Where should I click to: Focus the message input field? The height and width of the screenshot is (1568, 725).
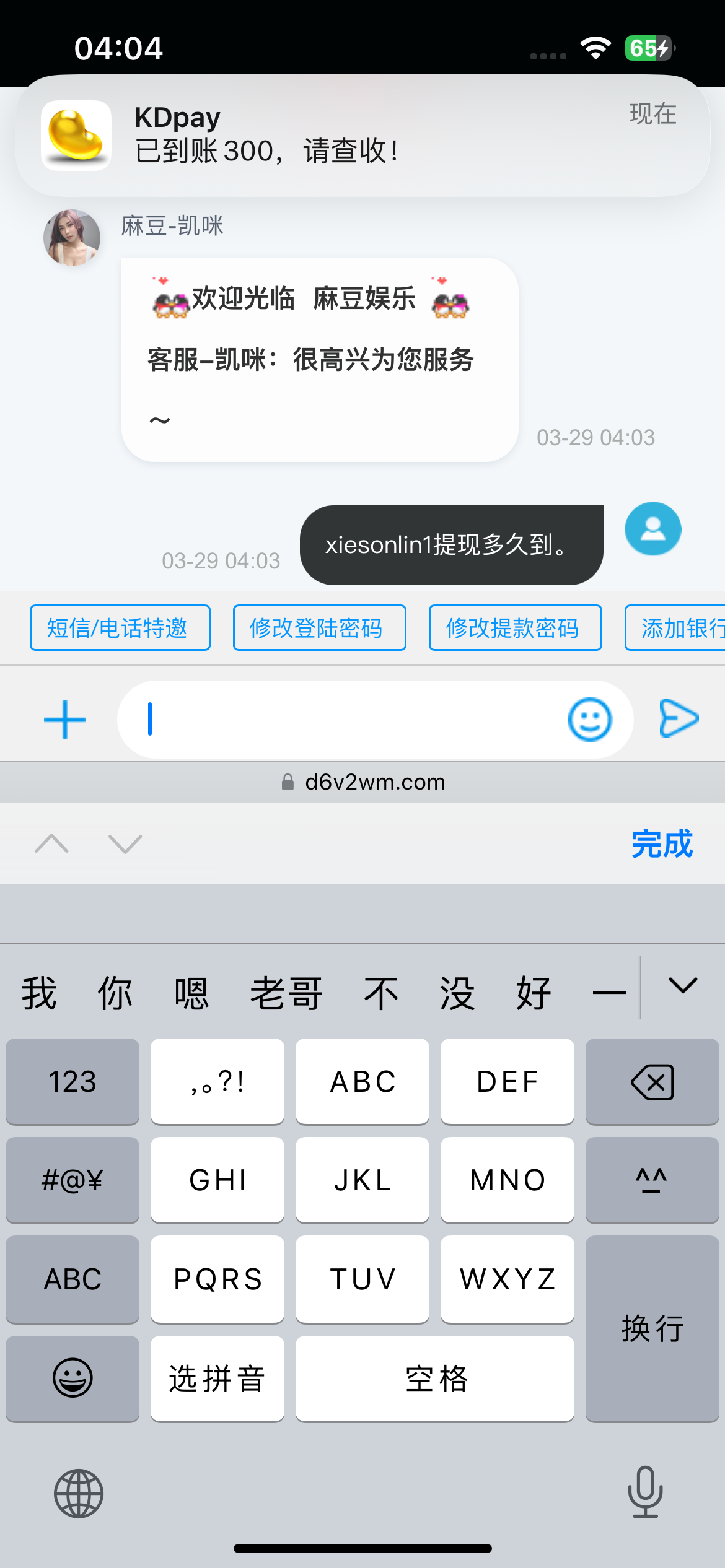(347, 720)
